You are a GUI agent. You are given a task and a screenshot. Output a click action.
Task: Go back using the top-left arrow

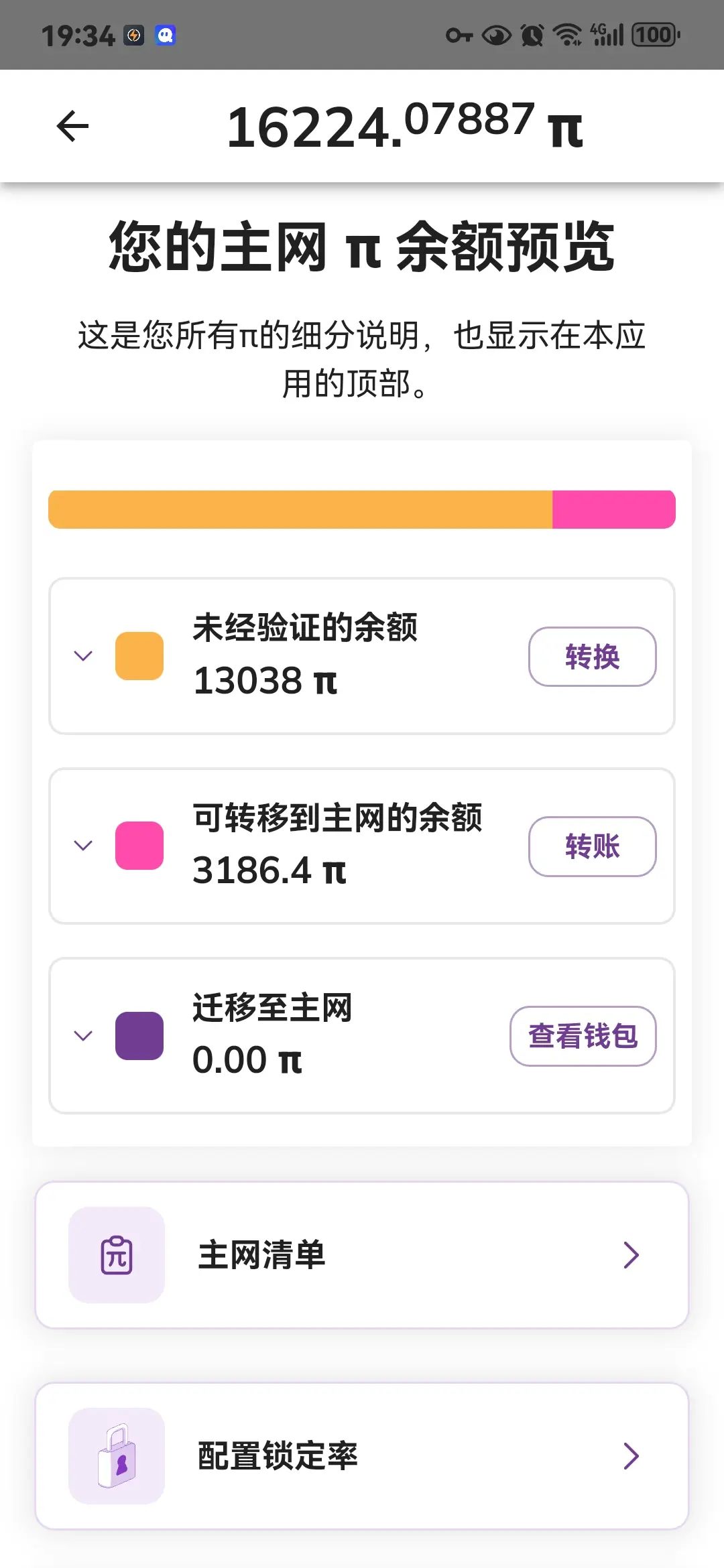72,126
